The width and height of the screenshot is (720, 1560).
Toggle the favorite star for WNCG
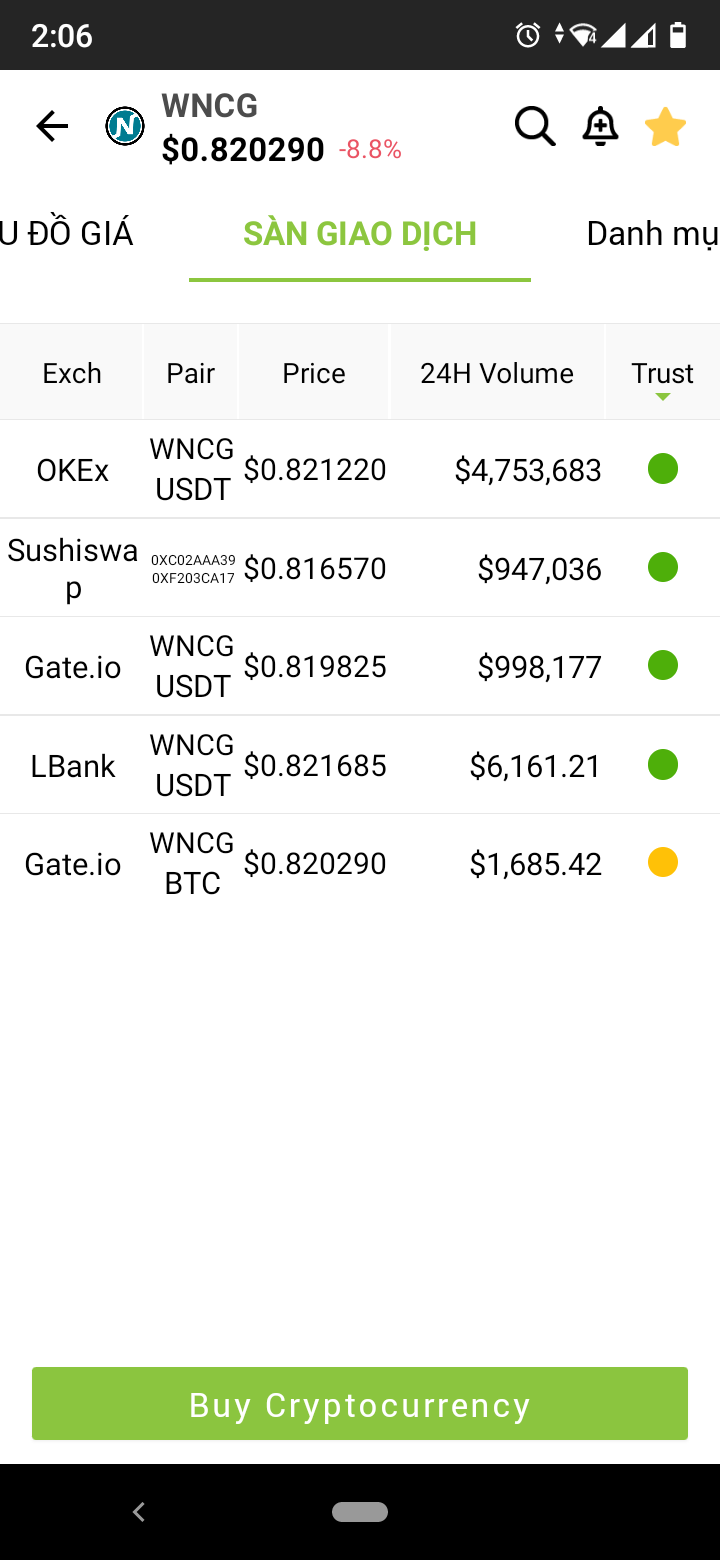click(x=665, y=127)
